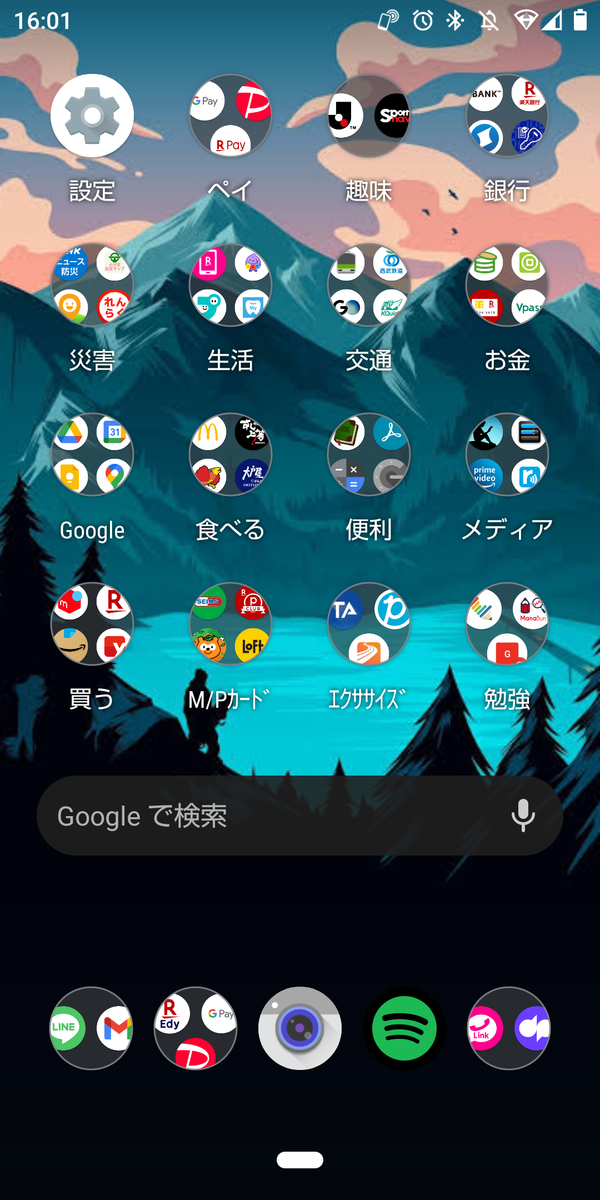The height and width of the screenshot is (1200, 600).
Task: Start voice search with the microphone
Action: coord(523,816)
